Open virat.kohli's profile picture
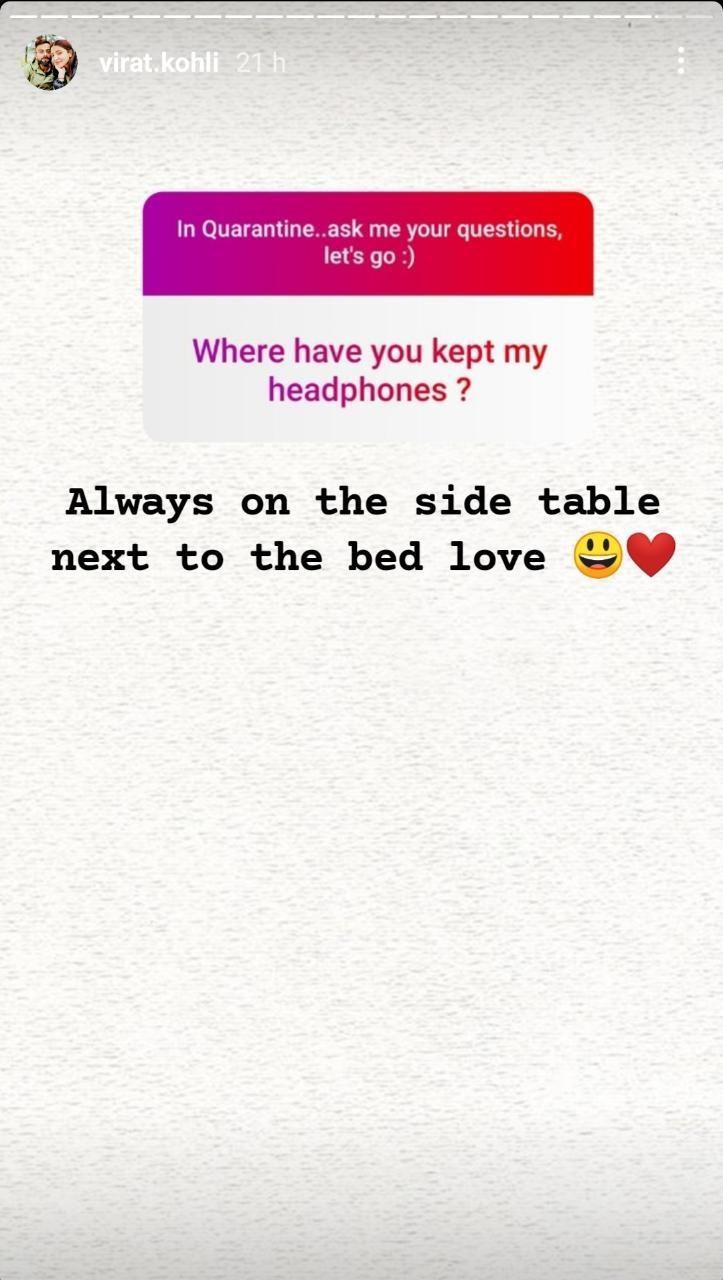 [x=50, y=63]
